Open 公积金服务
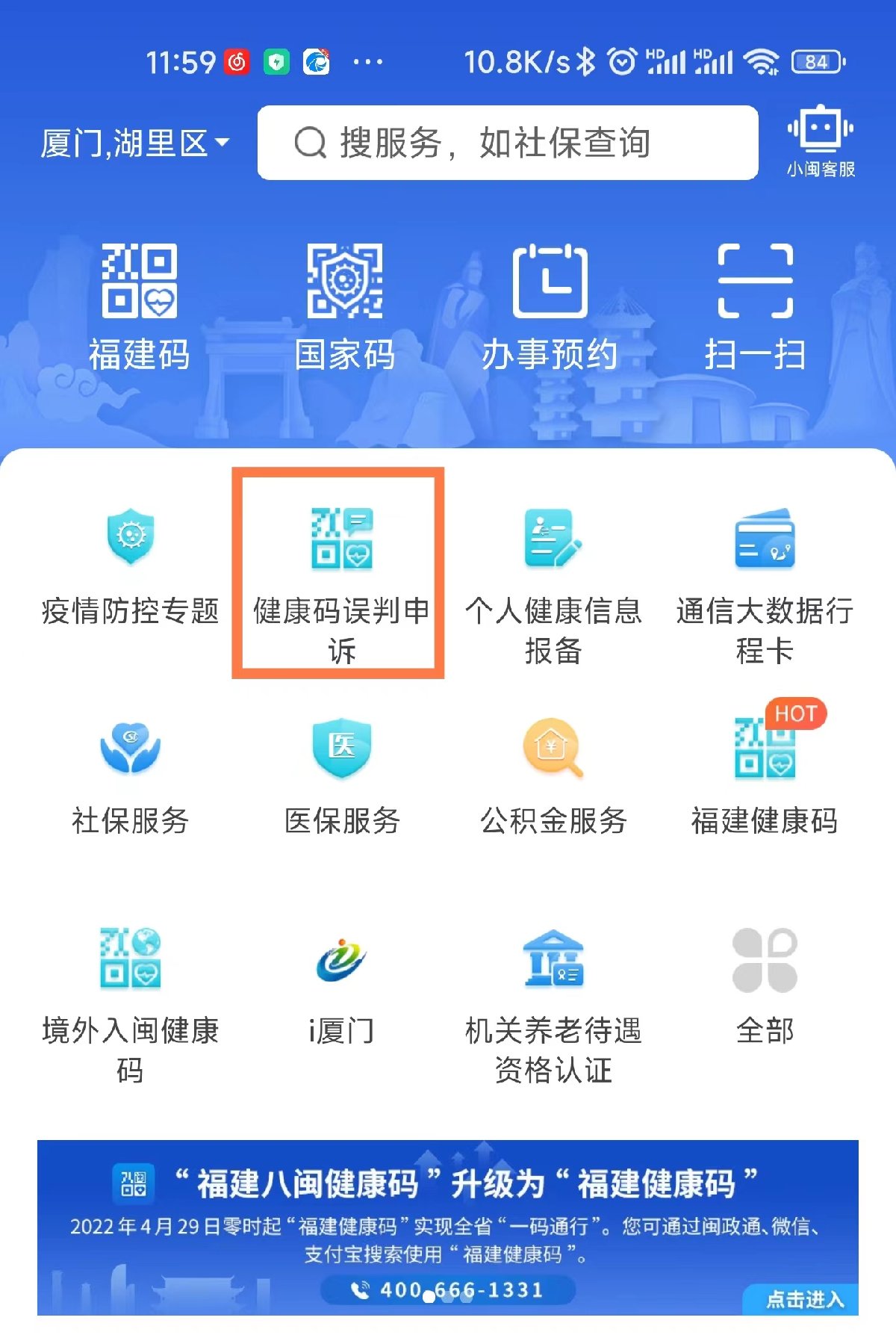 (553, 777)
